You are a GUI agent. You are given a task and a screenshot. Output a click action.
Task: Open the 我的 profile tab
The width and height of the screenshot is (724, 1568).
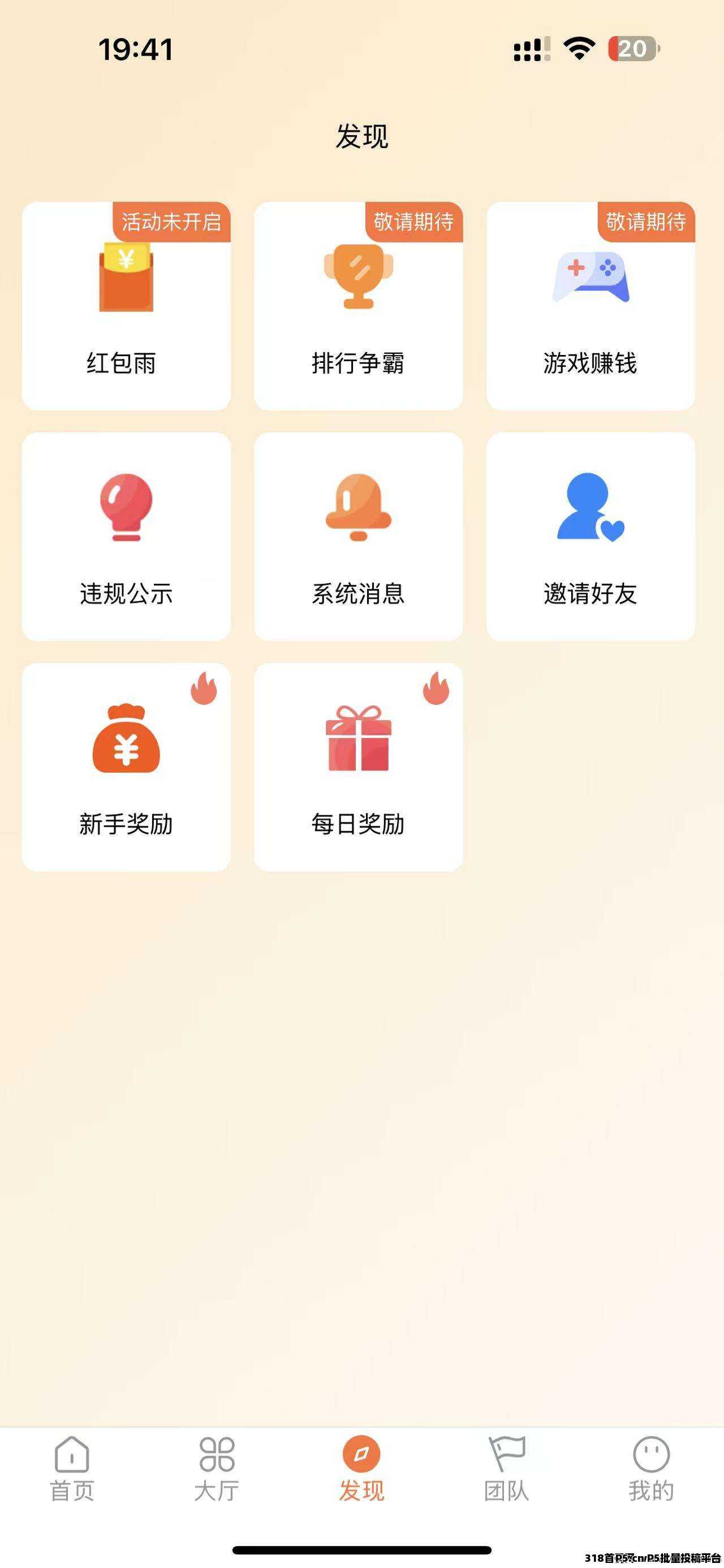coord(651,1469)
